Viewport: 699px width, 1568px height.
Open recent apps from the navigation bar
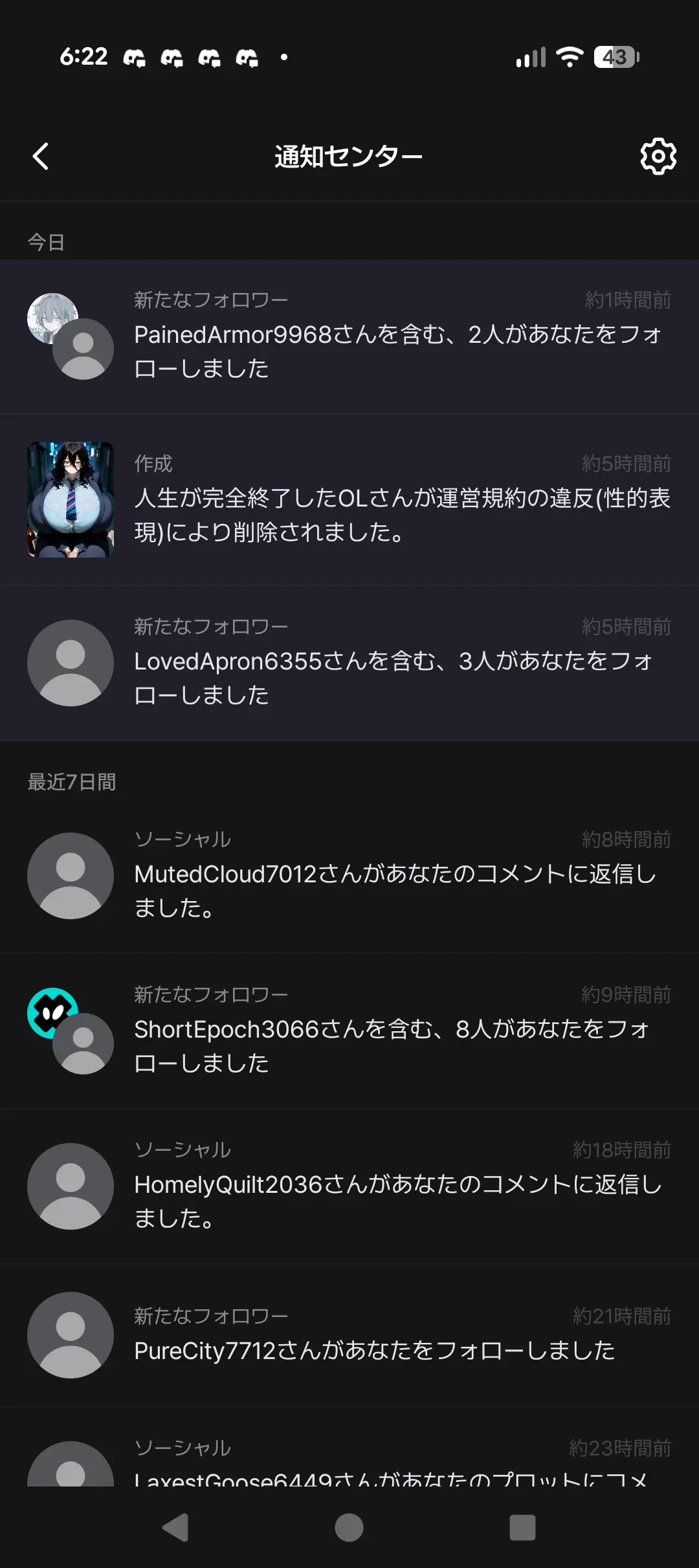pos(522,1528)
